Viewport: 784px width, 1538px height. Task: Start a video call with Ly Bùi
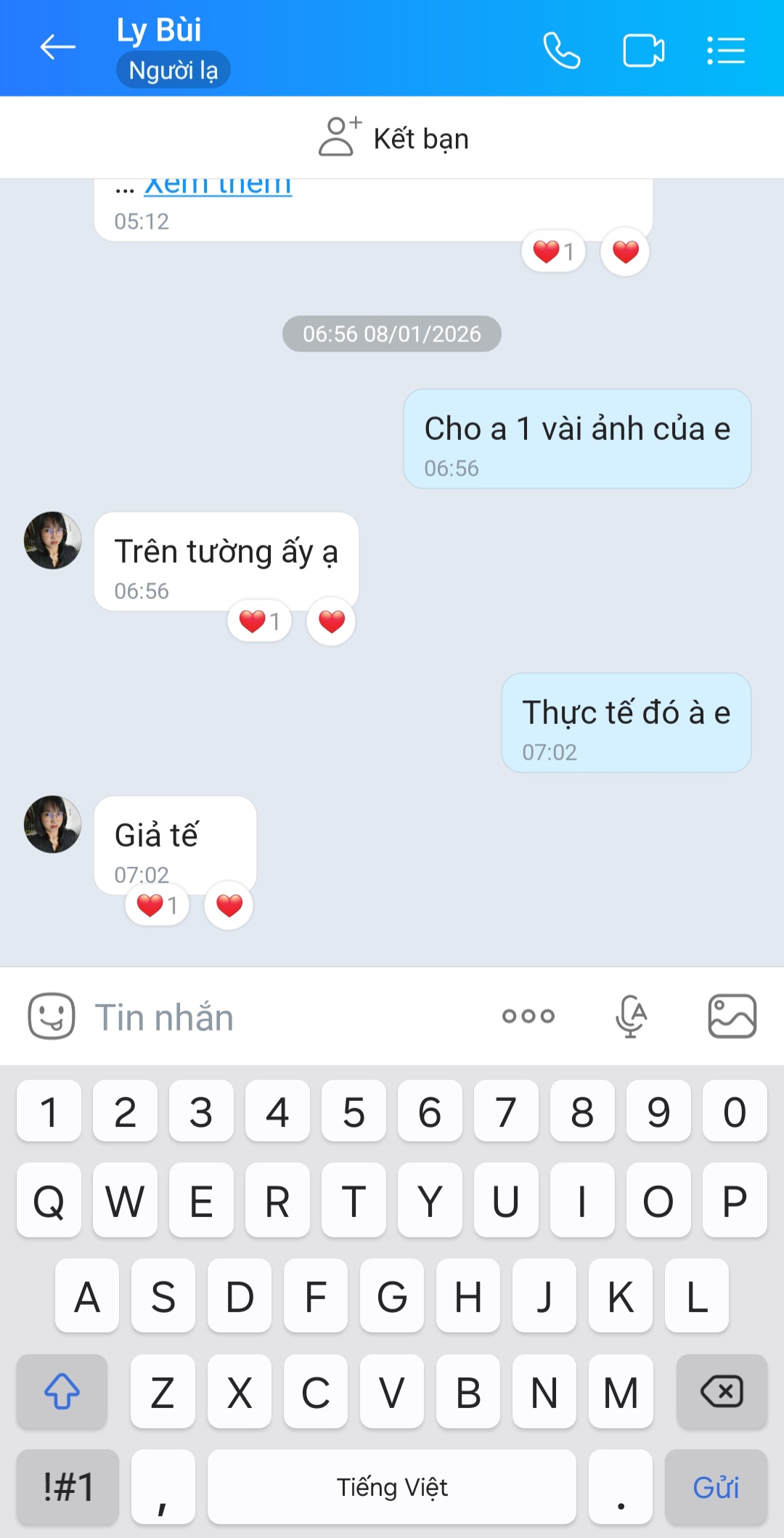[643, 51]
